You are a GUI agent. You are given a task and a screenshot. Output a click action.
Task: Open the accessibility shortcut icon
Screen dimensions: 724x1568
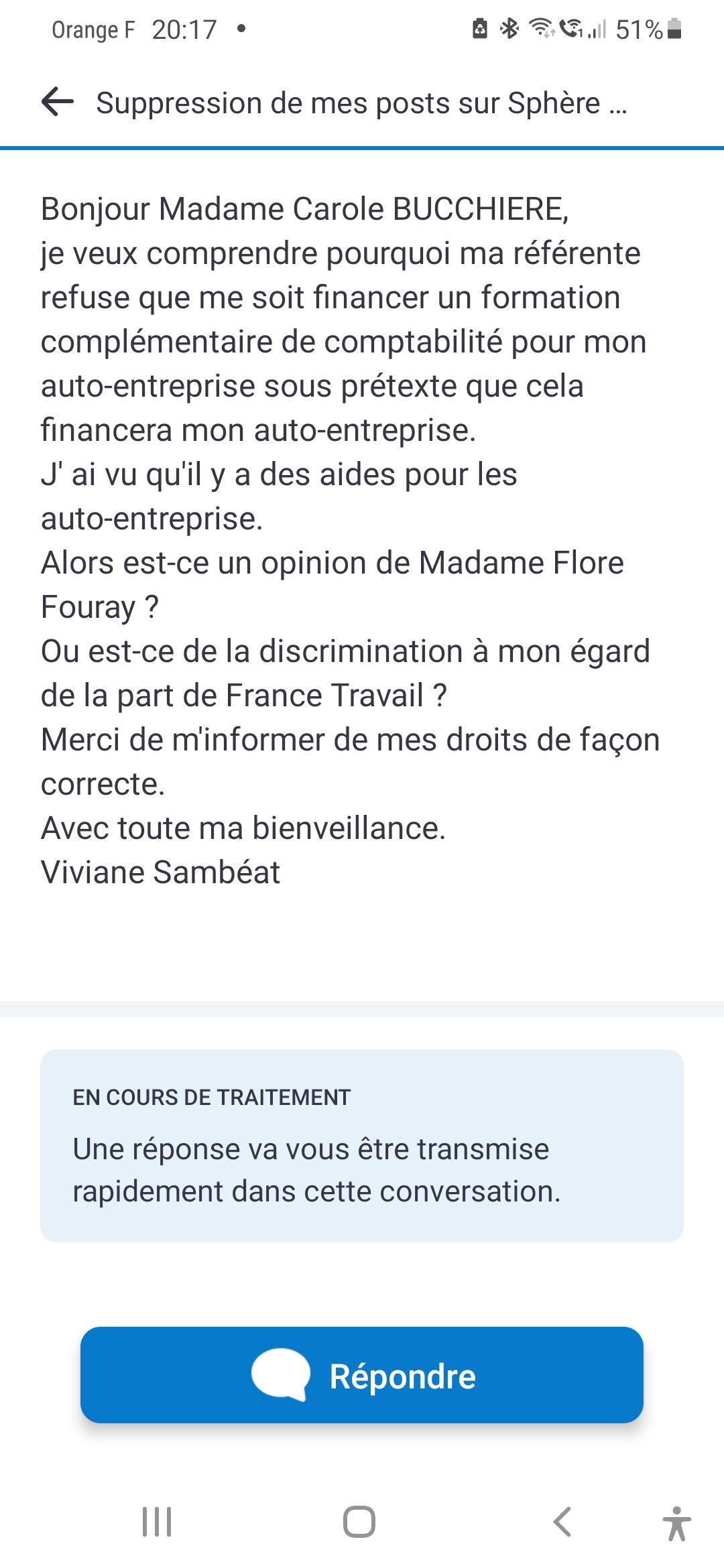tap(676, 1522)
